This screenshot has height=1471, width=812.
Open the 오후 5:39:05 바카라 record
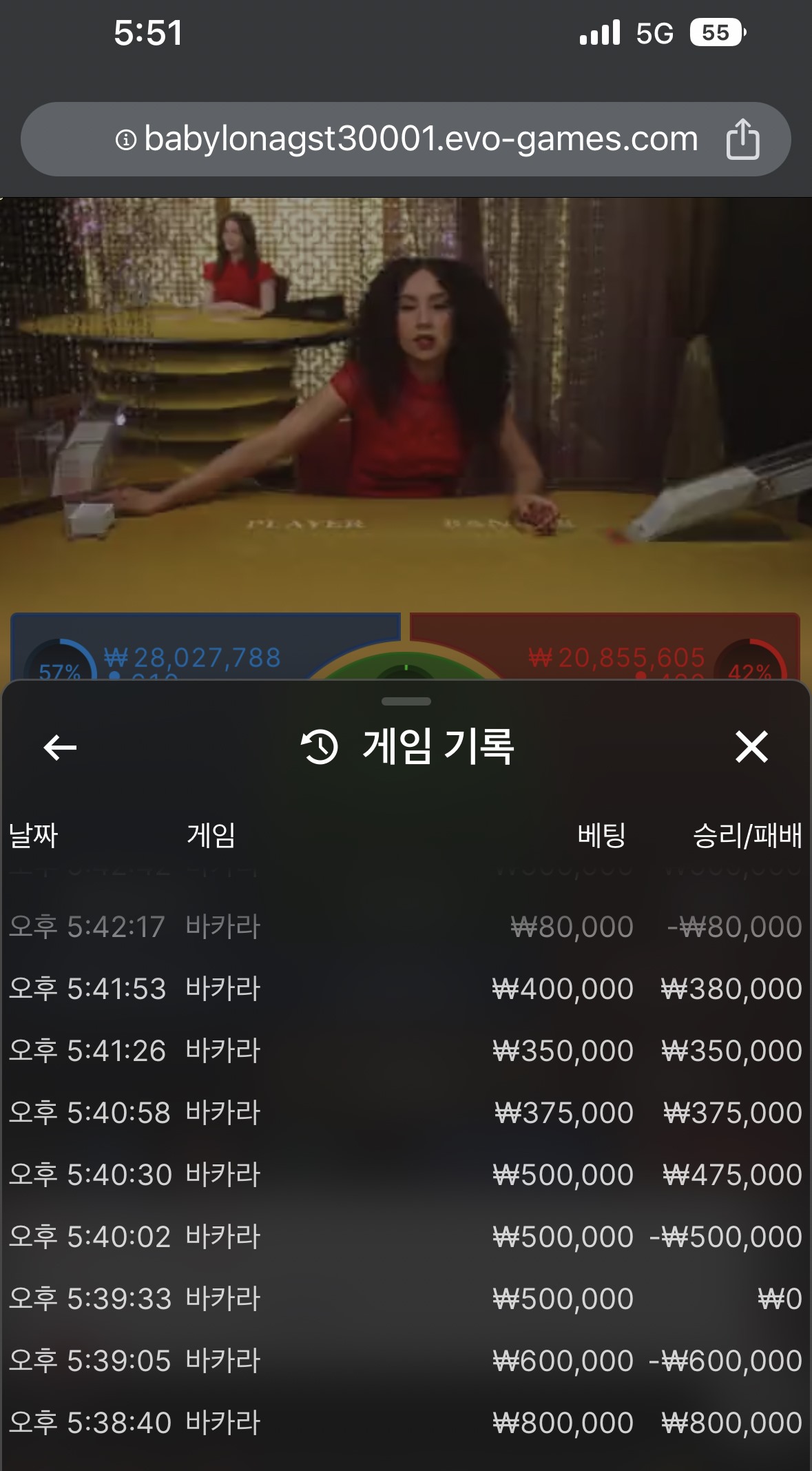tap(405, 1361)
